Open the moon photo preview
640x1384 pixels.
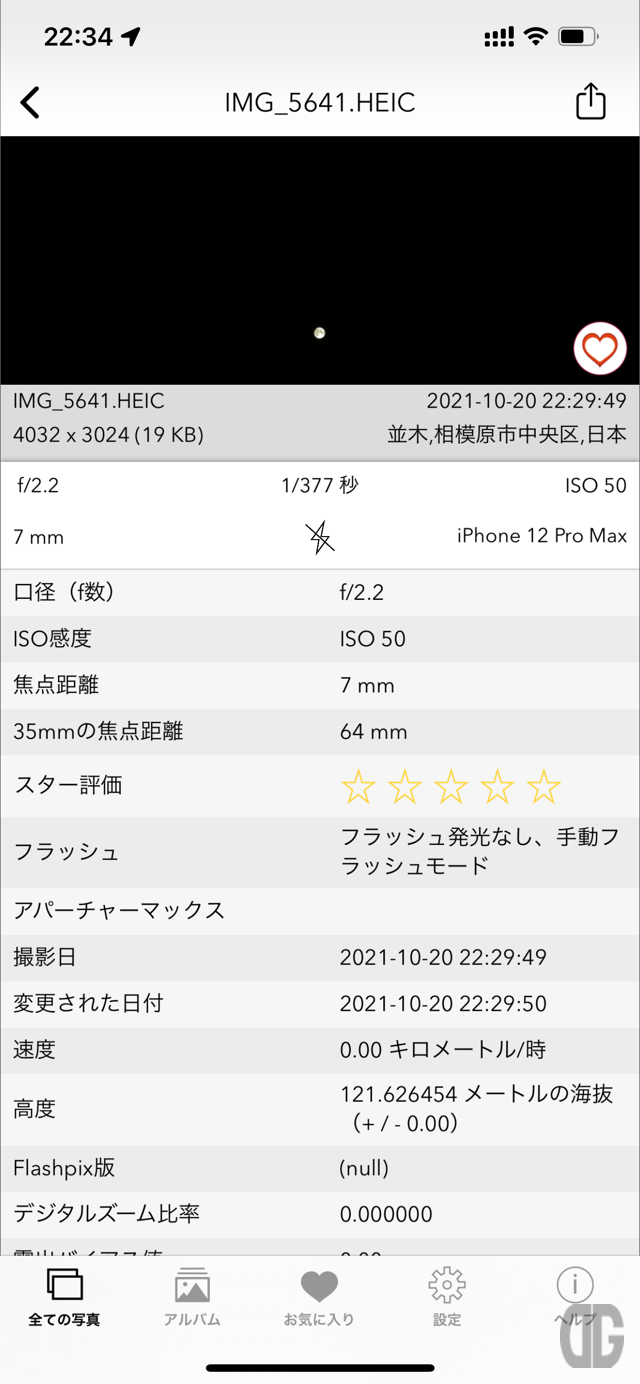pyautogui.click(x=320, y=260)
